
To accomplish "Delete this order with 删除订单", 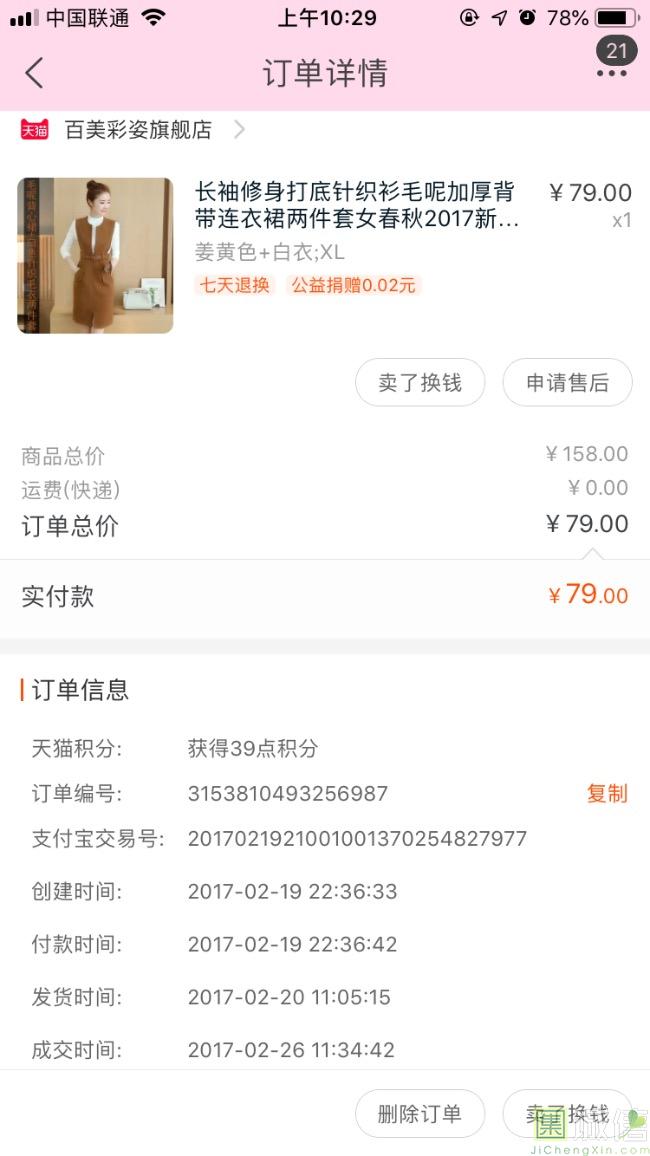I will (x=420, y=1113).
